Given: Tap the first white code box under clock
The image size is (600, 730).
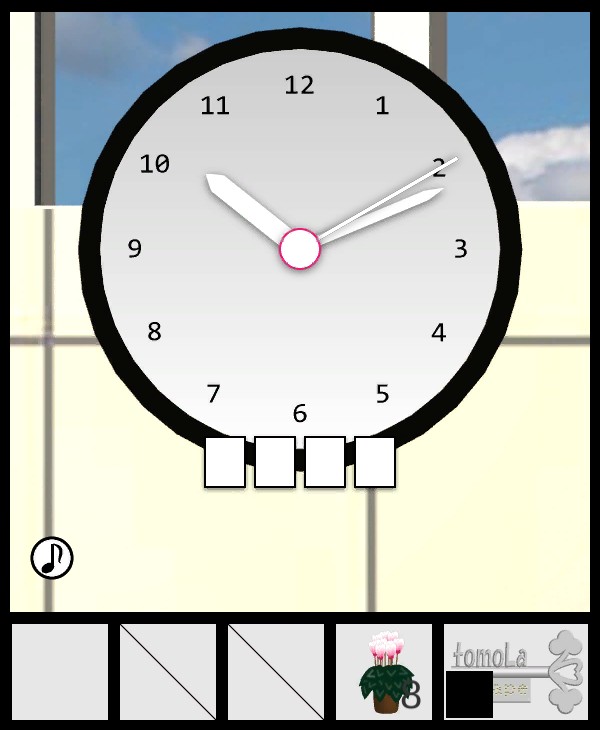Looking at the screenshot, I should (x=225, y=462).
